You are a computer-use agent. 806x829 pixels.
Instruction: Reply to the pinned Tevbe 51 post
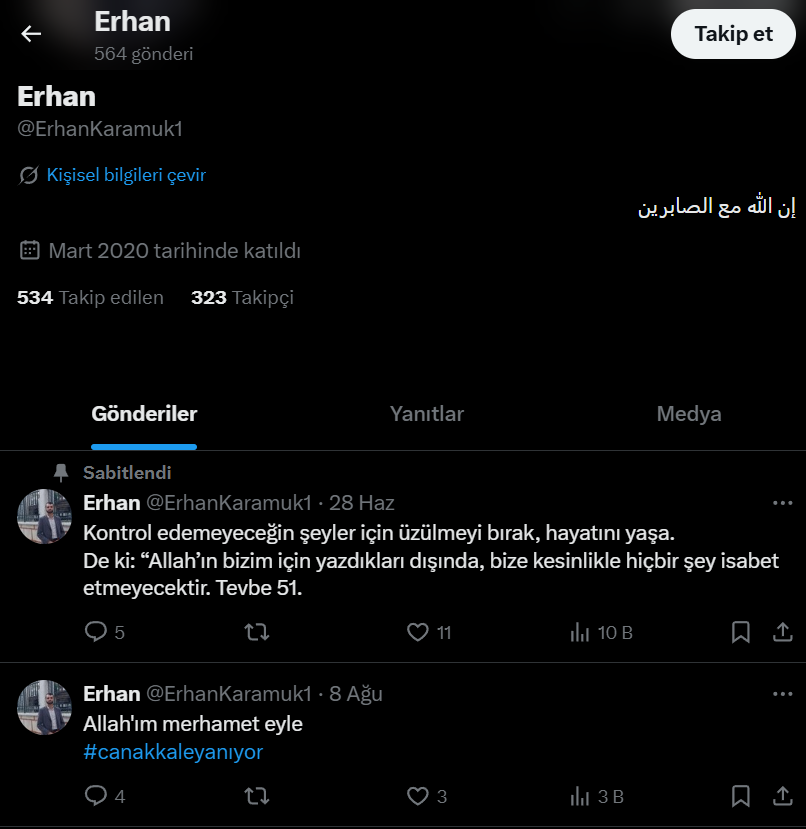click(x=96, y=632)
